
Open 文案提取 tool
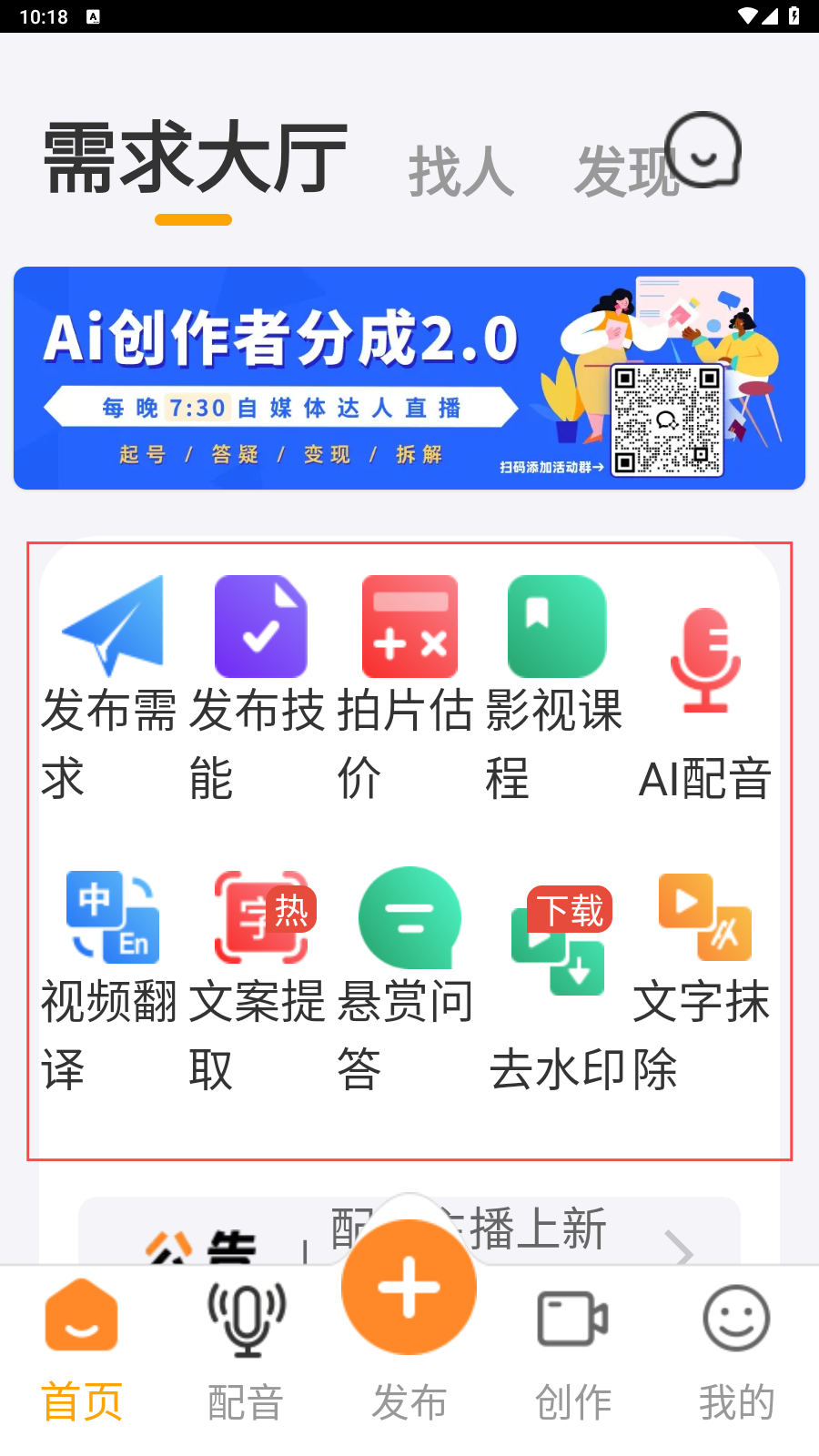point(260,978)
